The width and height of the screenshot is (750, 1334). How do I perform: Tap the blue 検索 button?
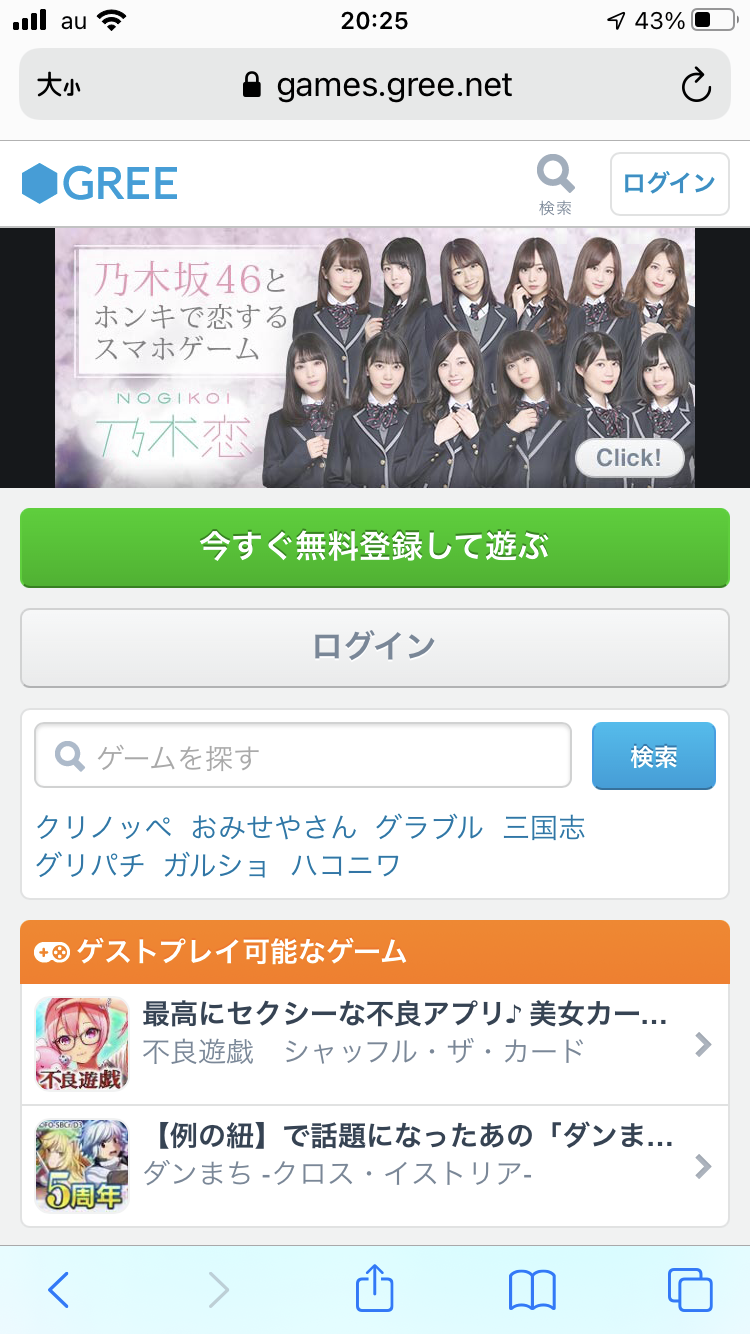tap(654, 757)
